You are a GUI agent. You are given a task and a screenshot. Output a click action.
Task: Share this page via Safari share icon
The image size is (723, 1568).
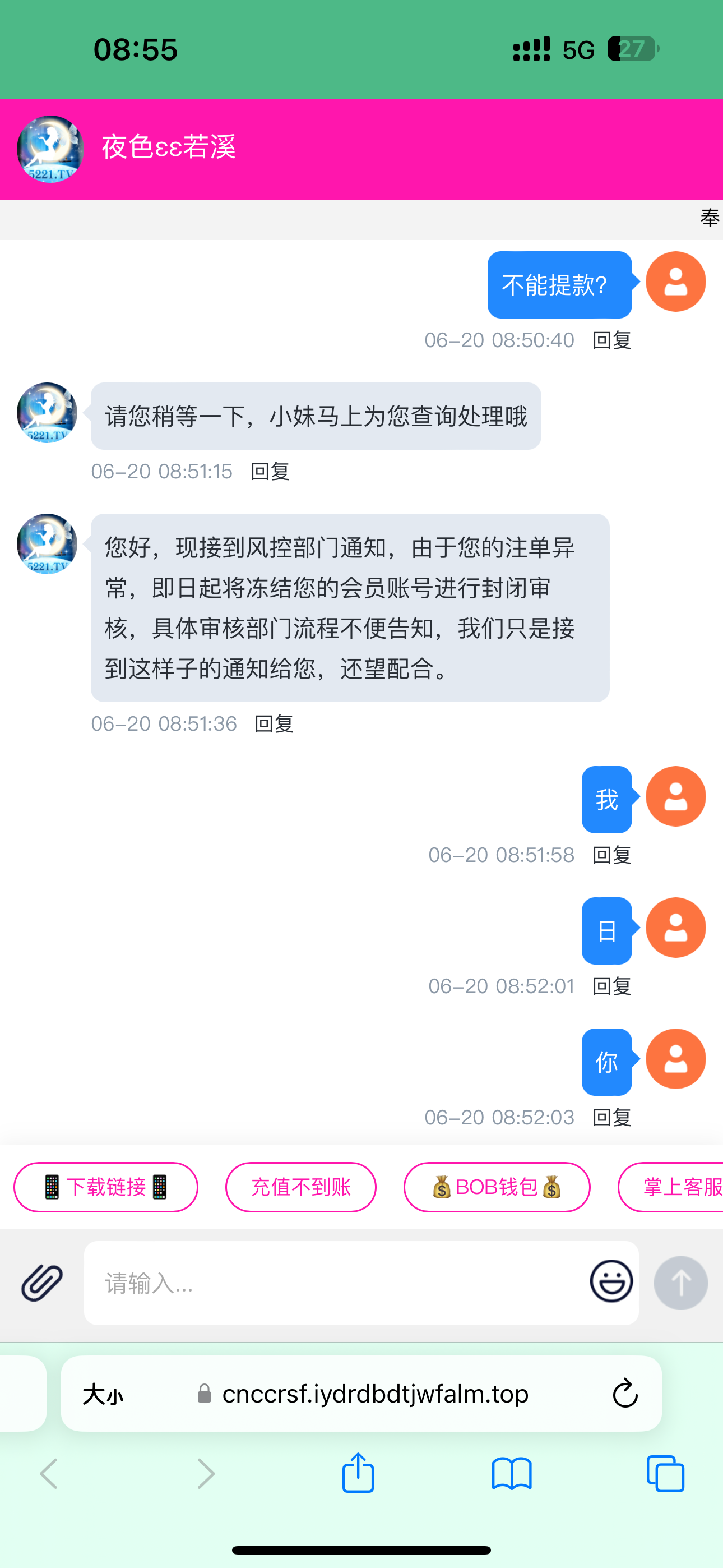[358, 1473]
